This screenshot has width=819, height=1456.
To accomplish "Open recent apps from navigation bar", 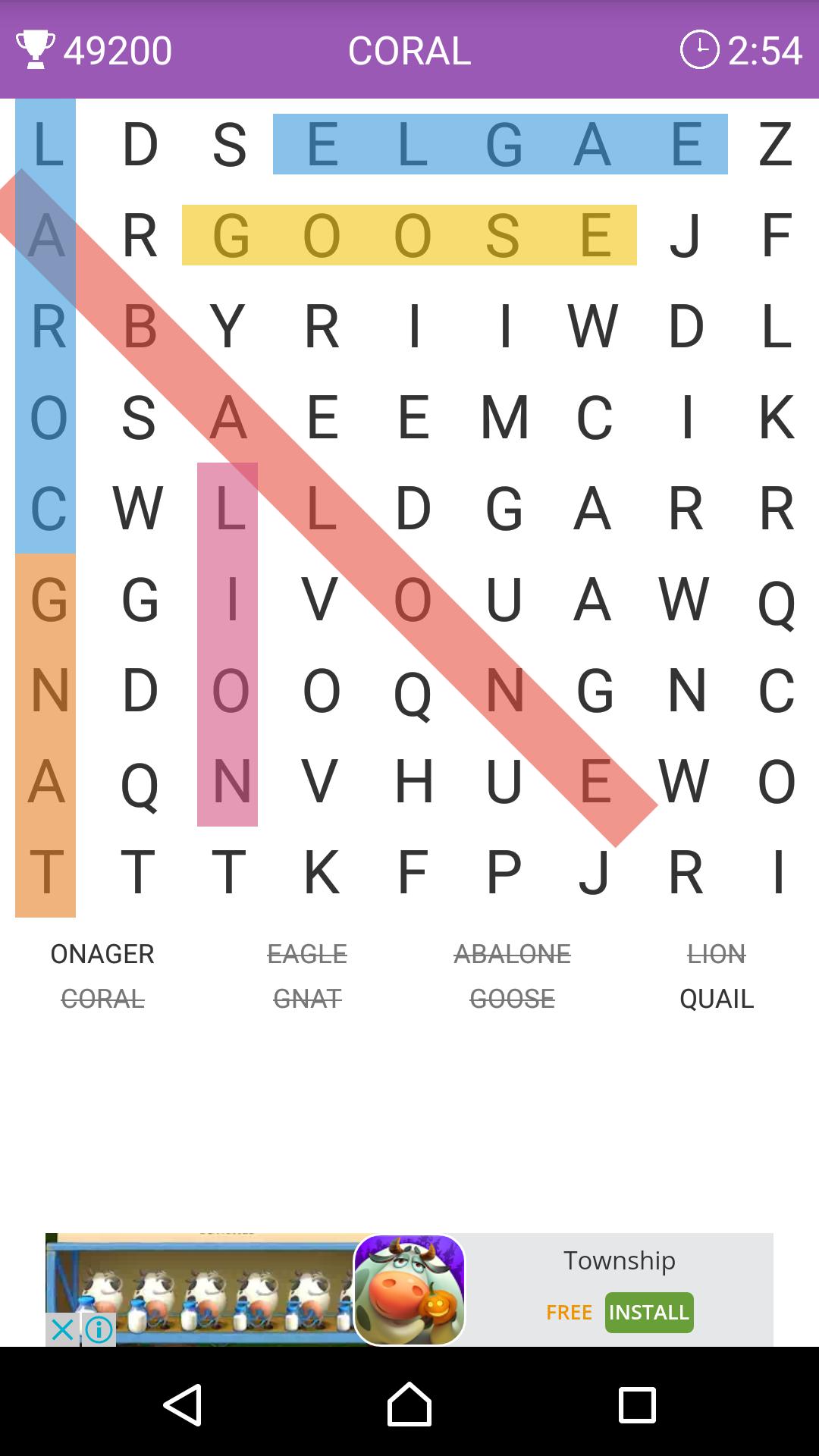I will click(x=637, y=1405).
